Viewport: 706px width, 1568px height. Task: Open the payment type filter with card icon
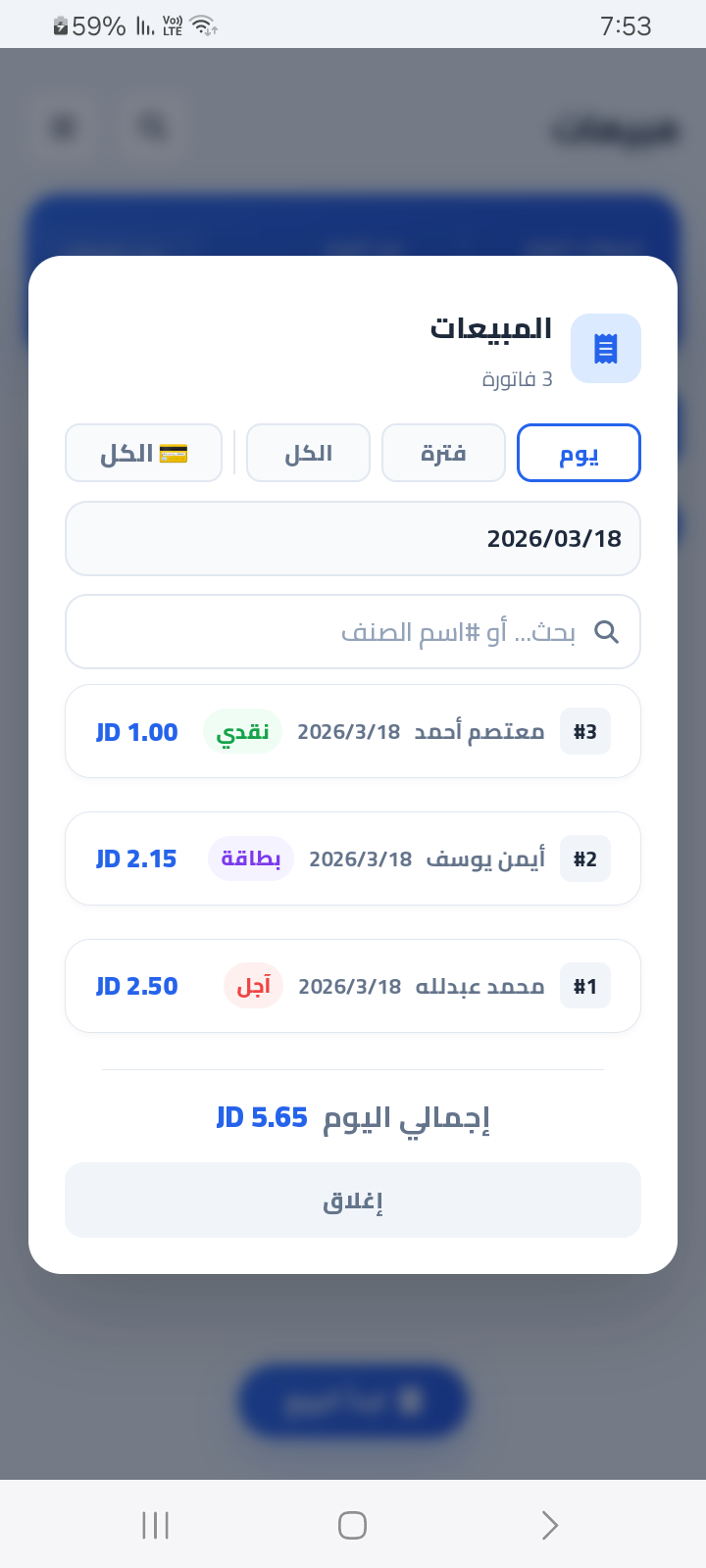144,453
